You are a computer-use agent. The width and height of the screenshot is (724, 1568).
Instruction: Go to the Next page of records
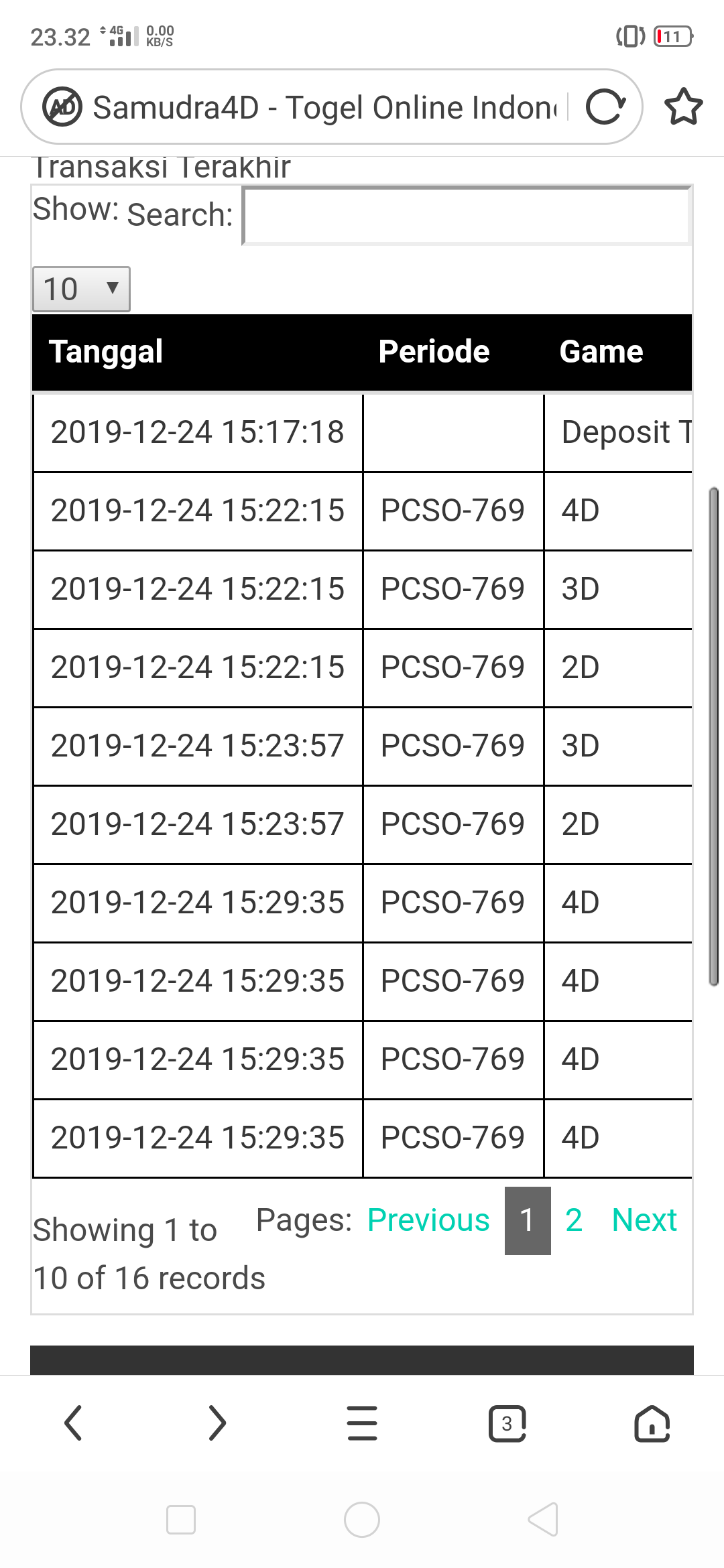pyautogui.click(x=644, y=1220)
